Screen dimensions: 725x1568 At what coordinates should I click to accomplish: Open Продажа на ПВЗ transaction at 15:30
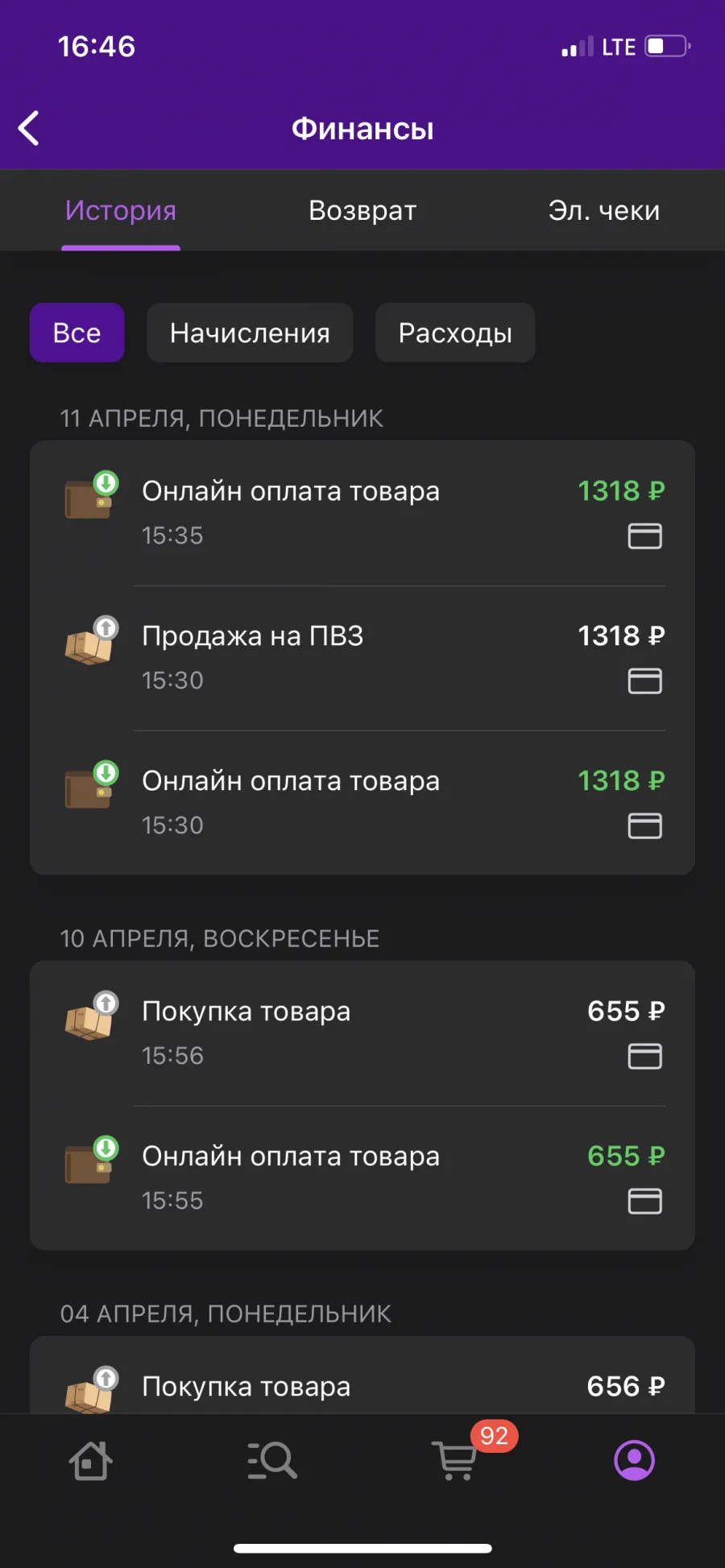coord(362,657)
